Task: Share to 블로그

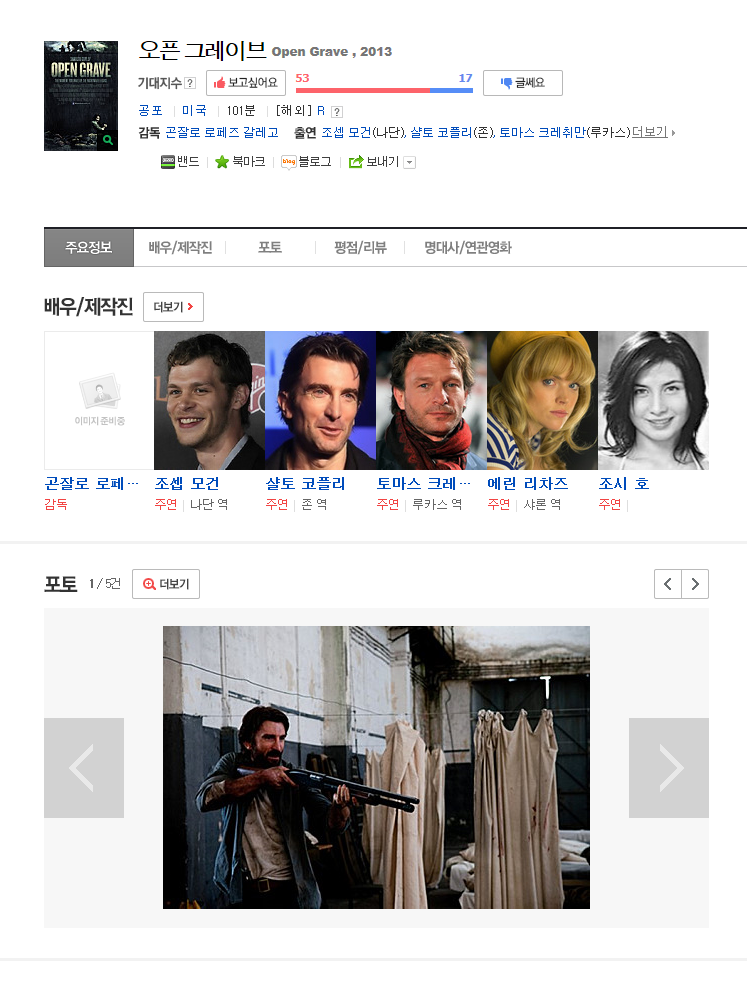Action: click(x=306, y=162)
